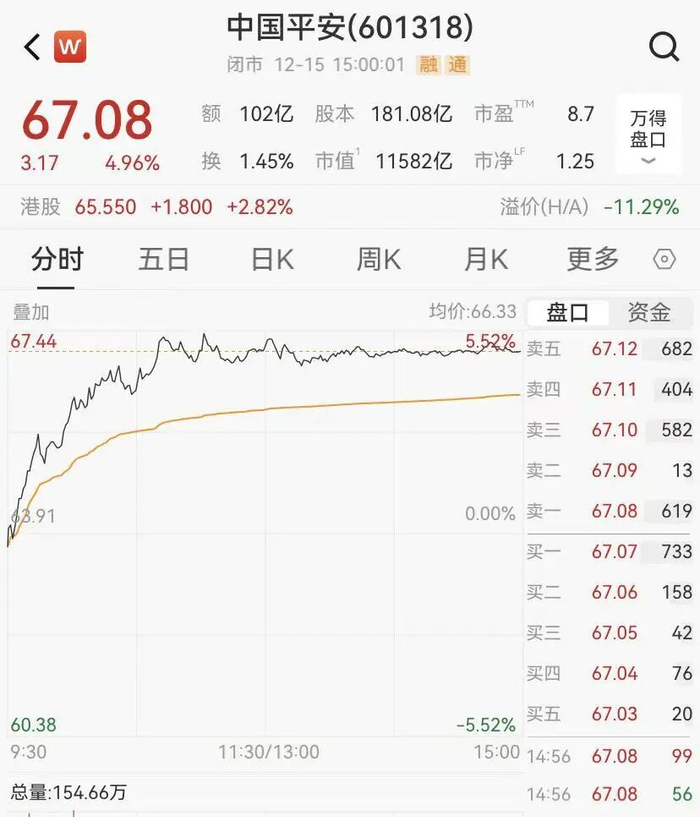700x817 pixels.
Task: Open the search magnifier icon
Action: (663, 46)
